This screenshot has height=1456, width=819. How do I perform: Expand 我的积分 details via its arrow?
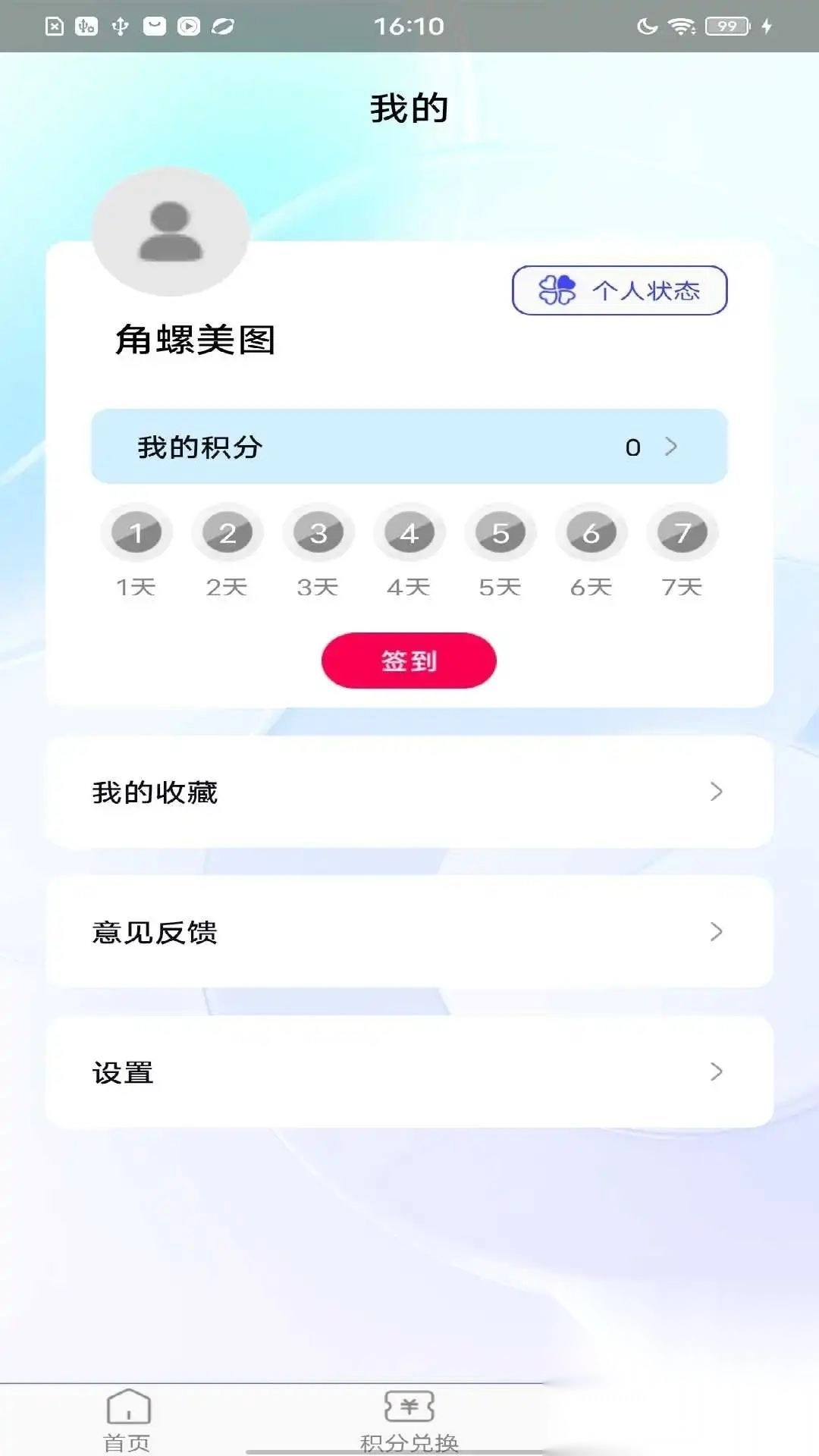tap(673, 447)
